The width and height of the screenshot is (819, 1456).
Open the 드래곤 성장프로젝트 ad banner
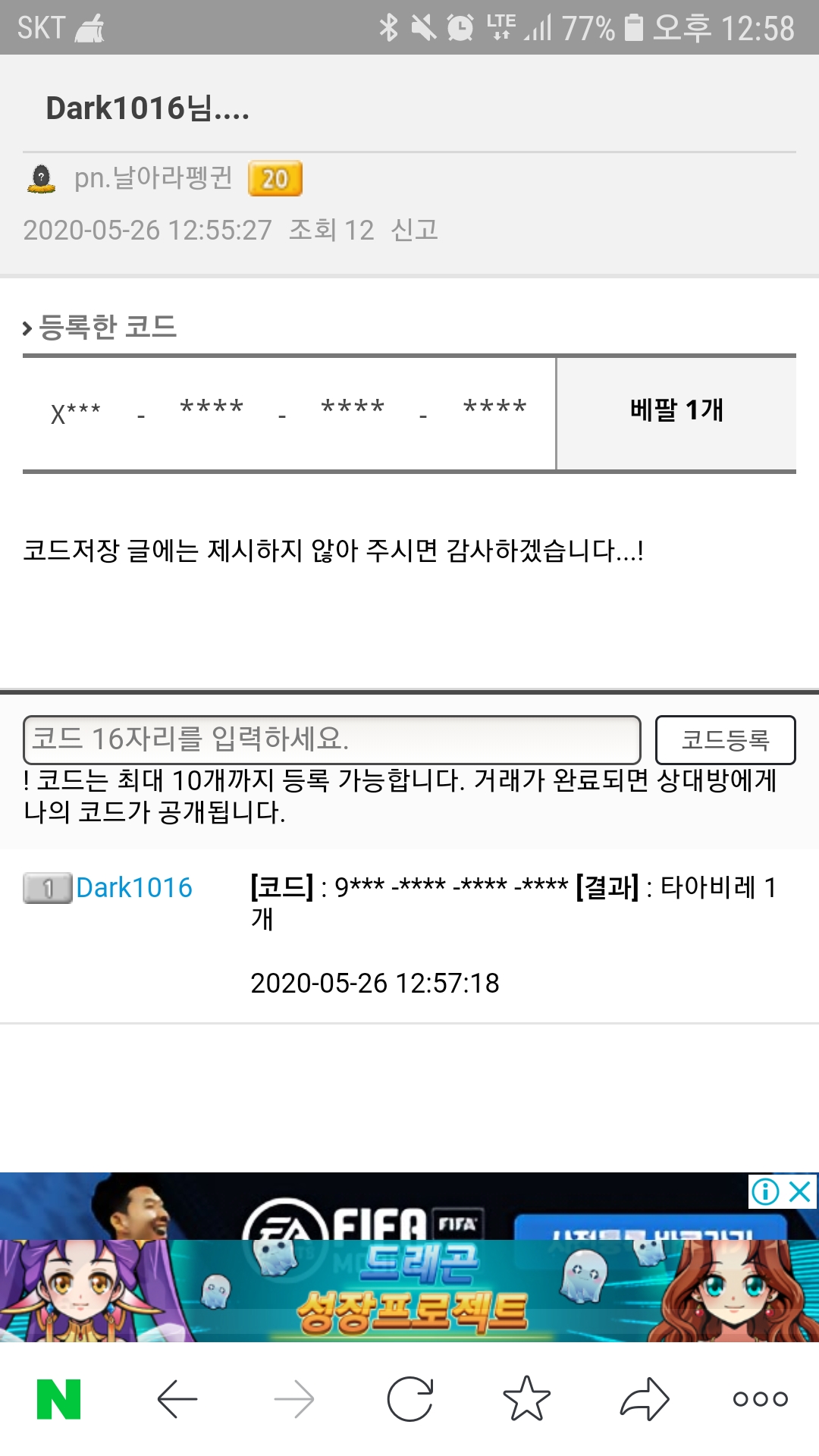point(409,1291)
